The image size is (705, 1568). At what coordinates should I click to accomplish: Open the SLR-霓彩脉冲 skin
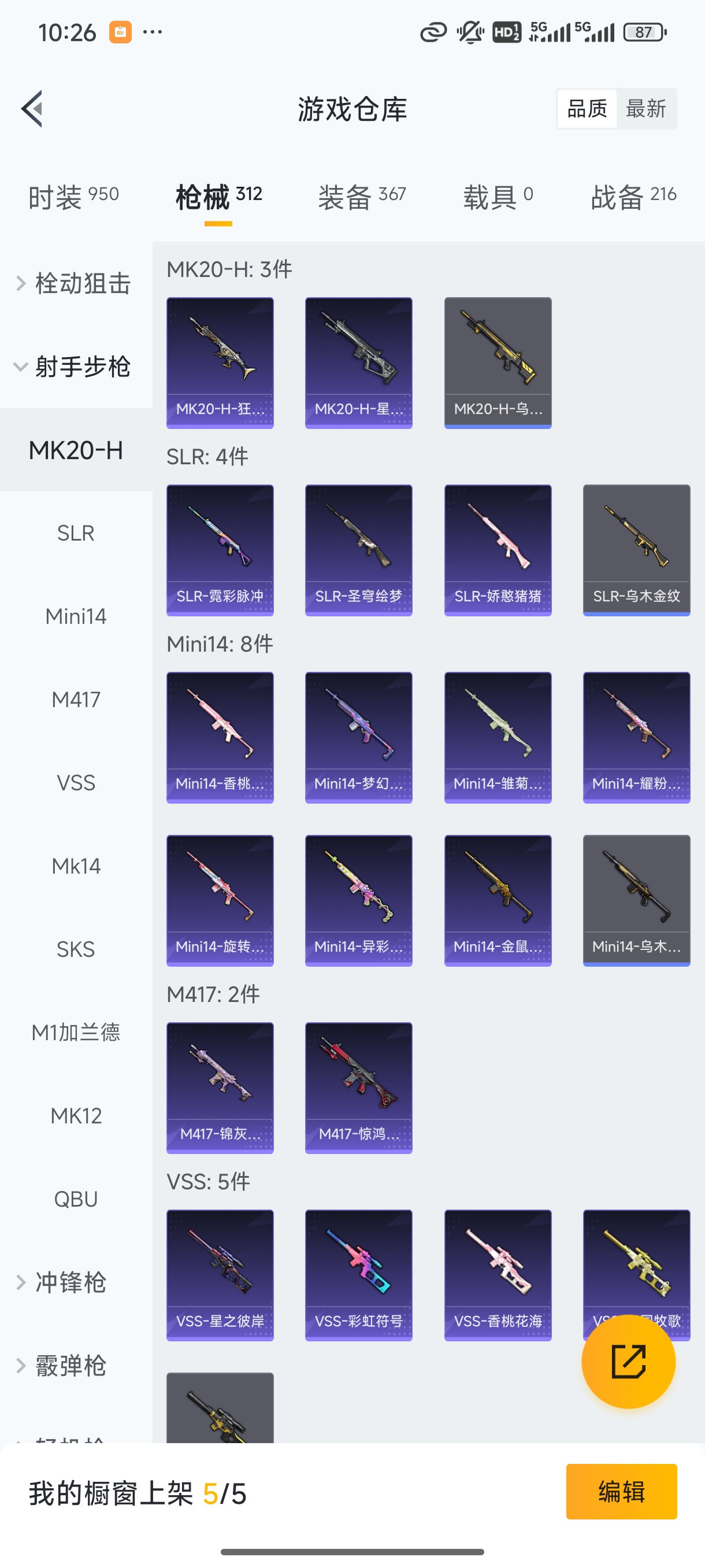pyautogui.click(x=220, y=550)
